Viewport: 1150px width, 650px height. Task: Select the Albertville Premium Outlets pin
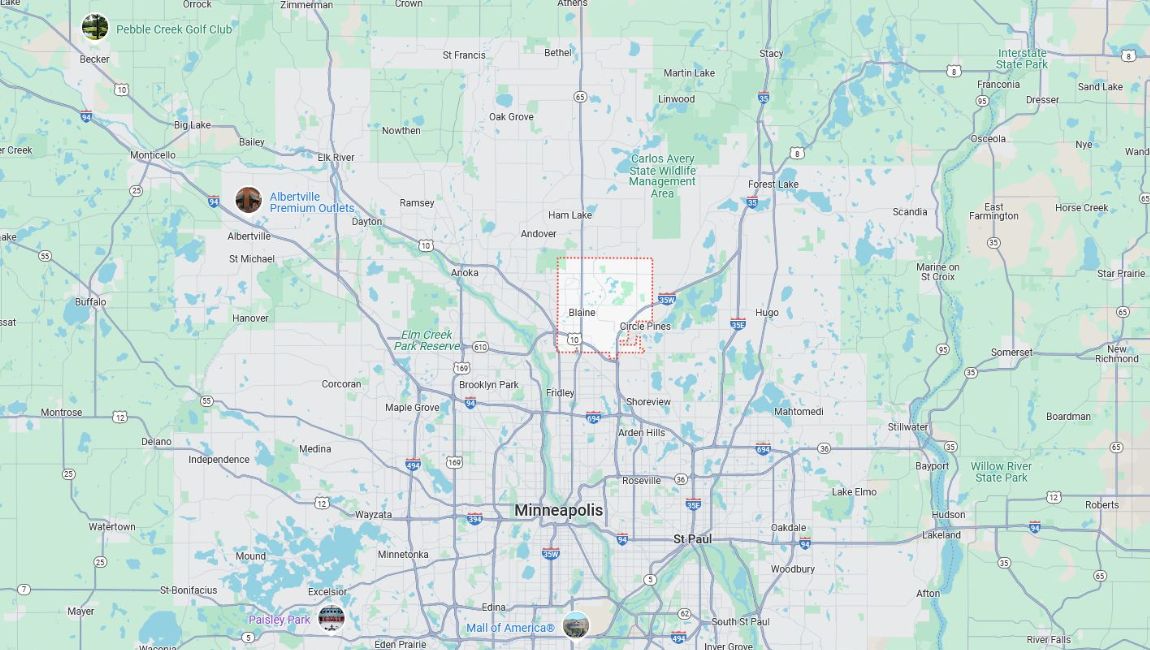pyautogui.click(x=248, y=200)
